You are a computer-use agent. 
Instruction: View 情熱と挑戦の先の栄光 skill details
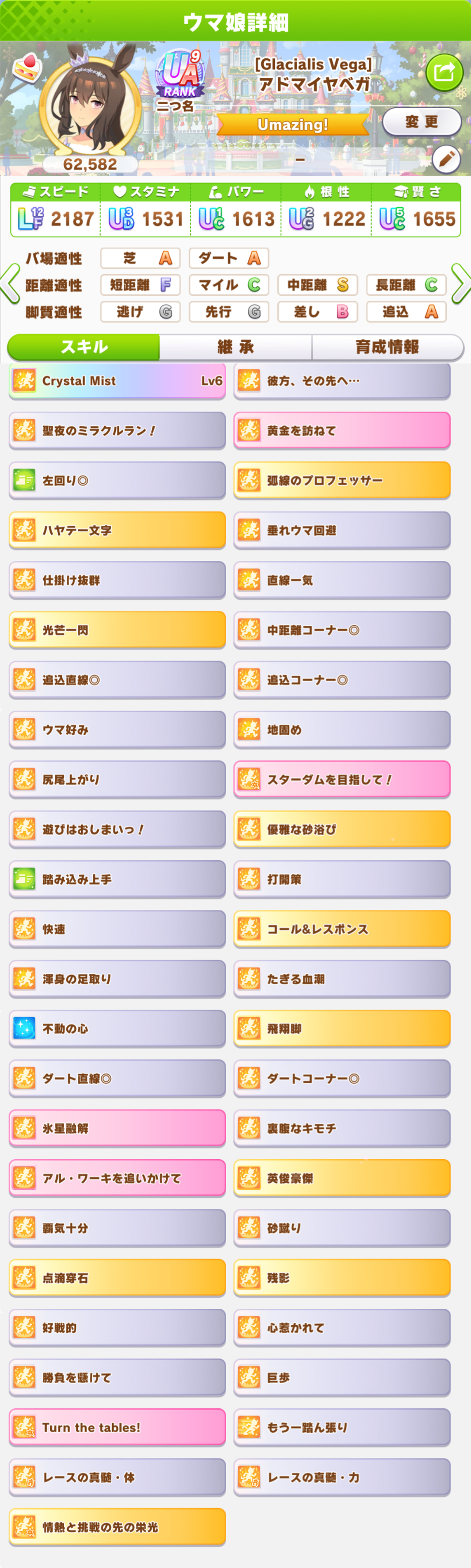[117, 1527]
